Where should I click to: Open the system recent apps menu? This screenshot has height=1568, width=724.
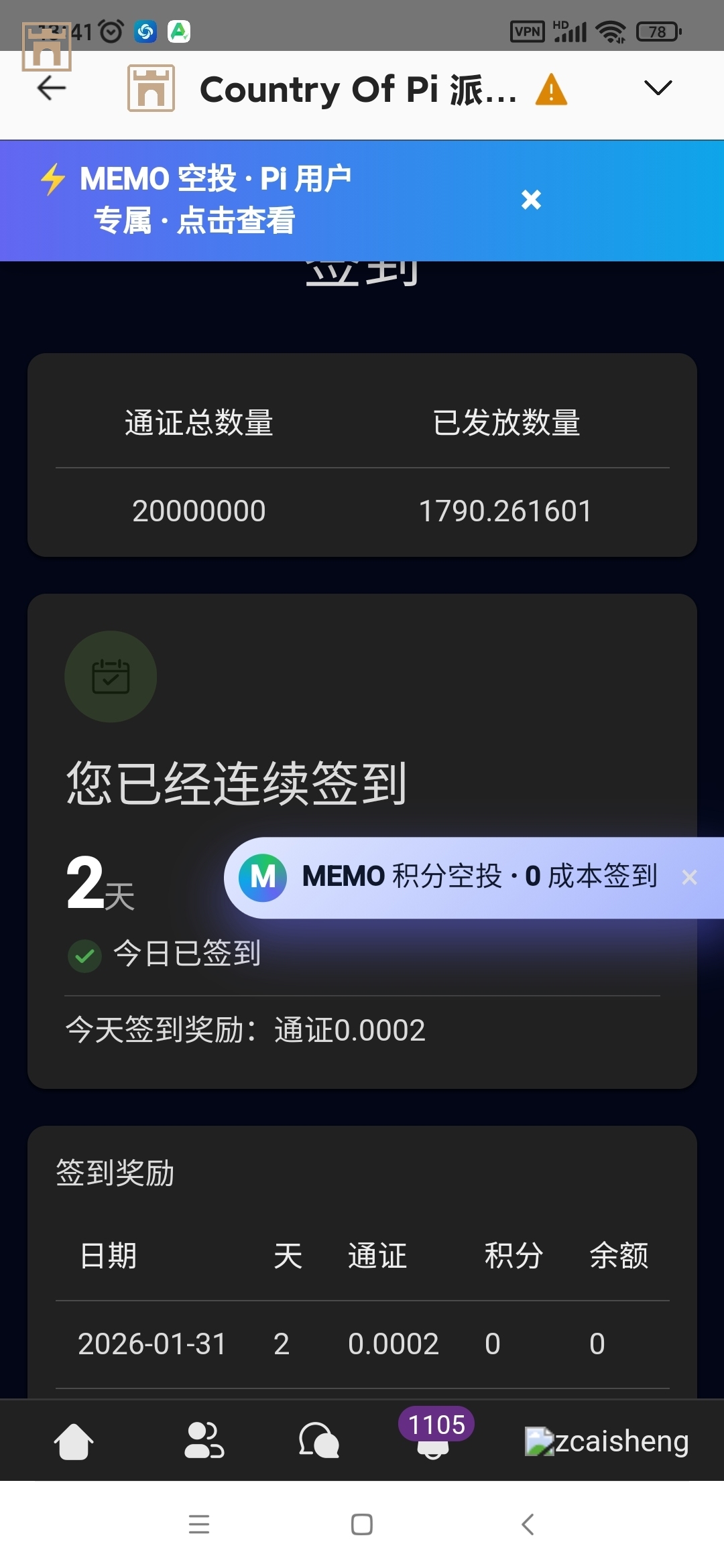pos(199,1524)
